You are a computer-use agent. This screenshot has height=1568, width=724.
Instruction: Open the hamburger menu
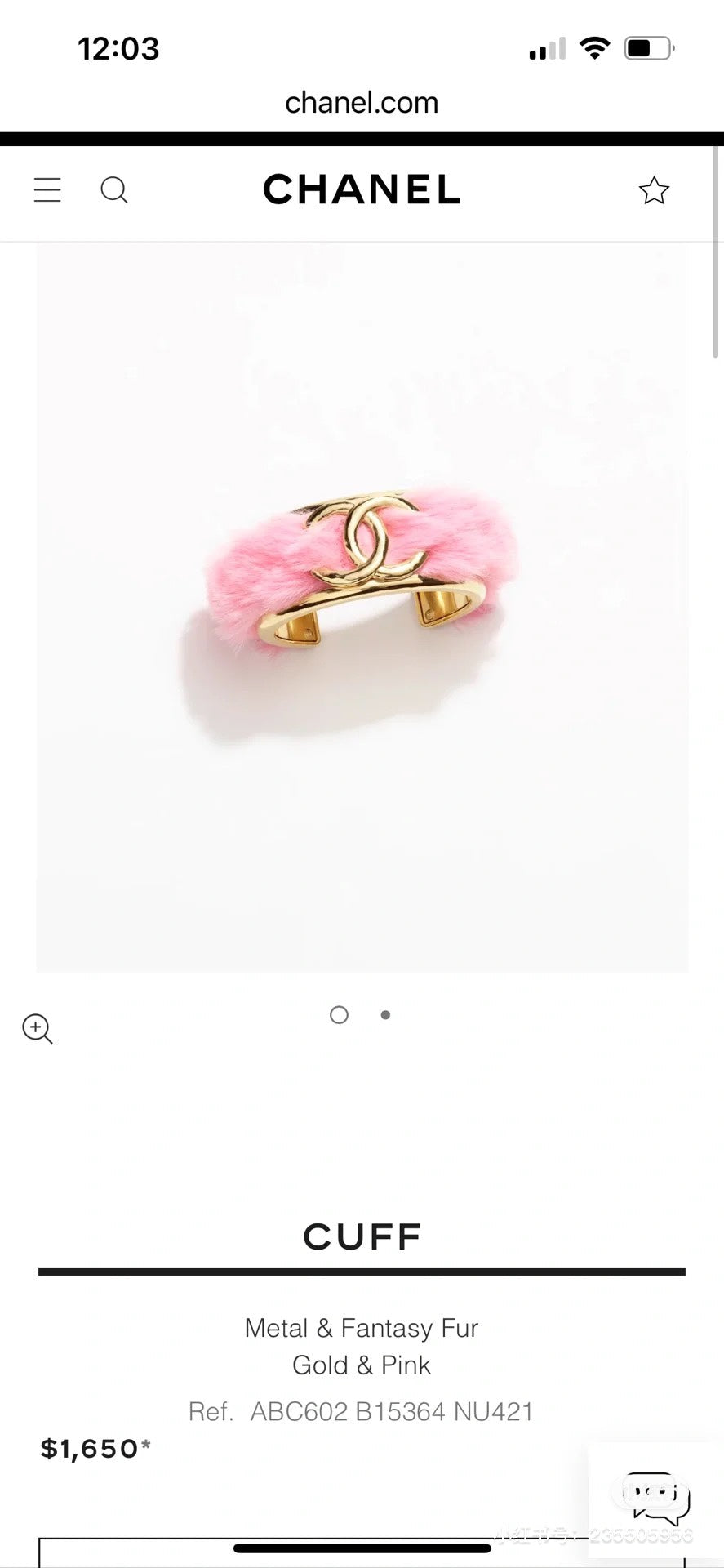pos(47,190)
